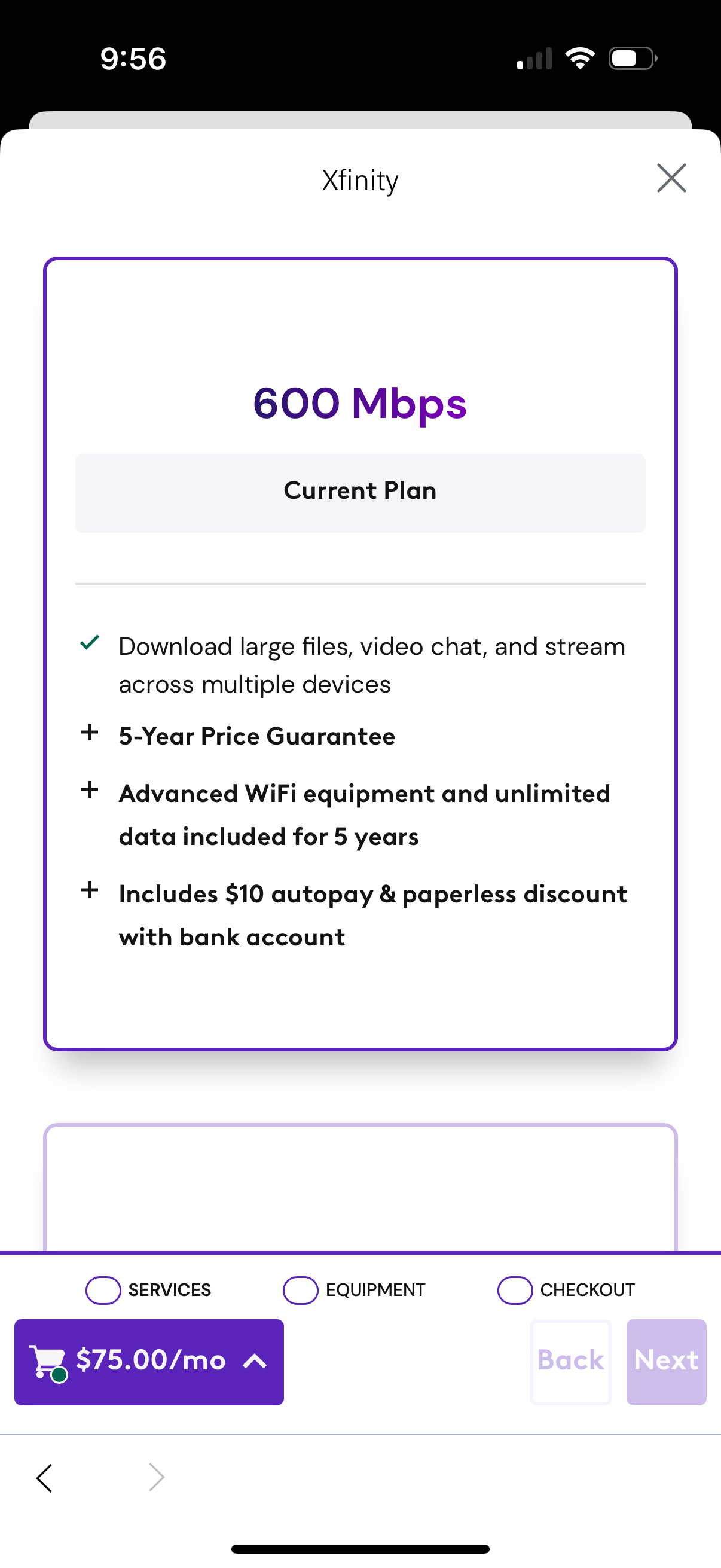Go back in the browser toolbar
721x1568 pixels.
click(x=44, y=1478)
